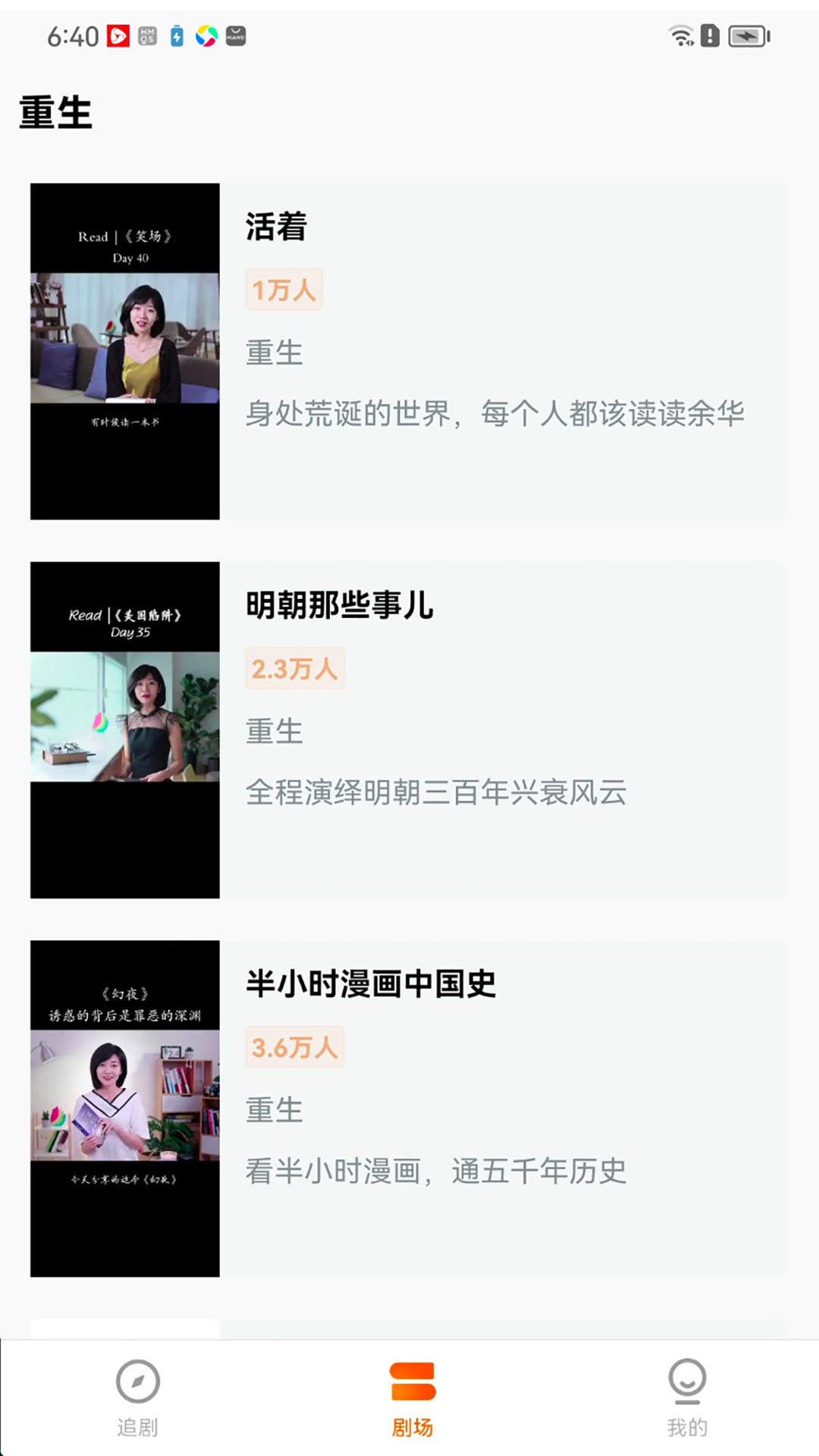819x1456 pixels.
Task: Tap the 3.6万人 badge under 半小时漫画中国史
Action: tap(294, 1047)
